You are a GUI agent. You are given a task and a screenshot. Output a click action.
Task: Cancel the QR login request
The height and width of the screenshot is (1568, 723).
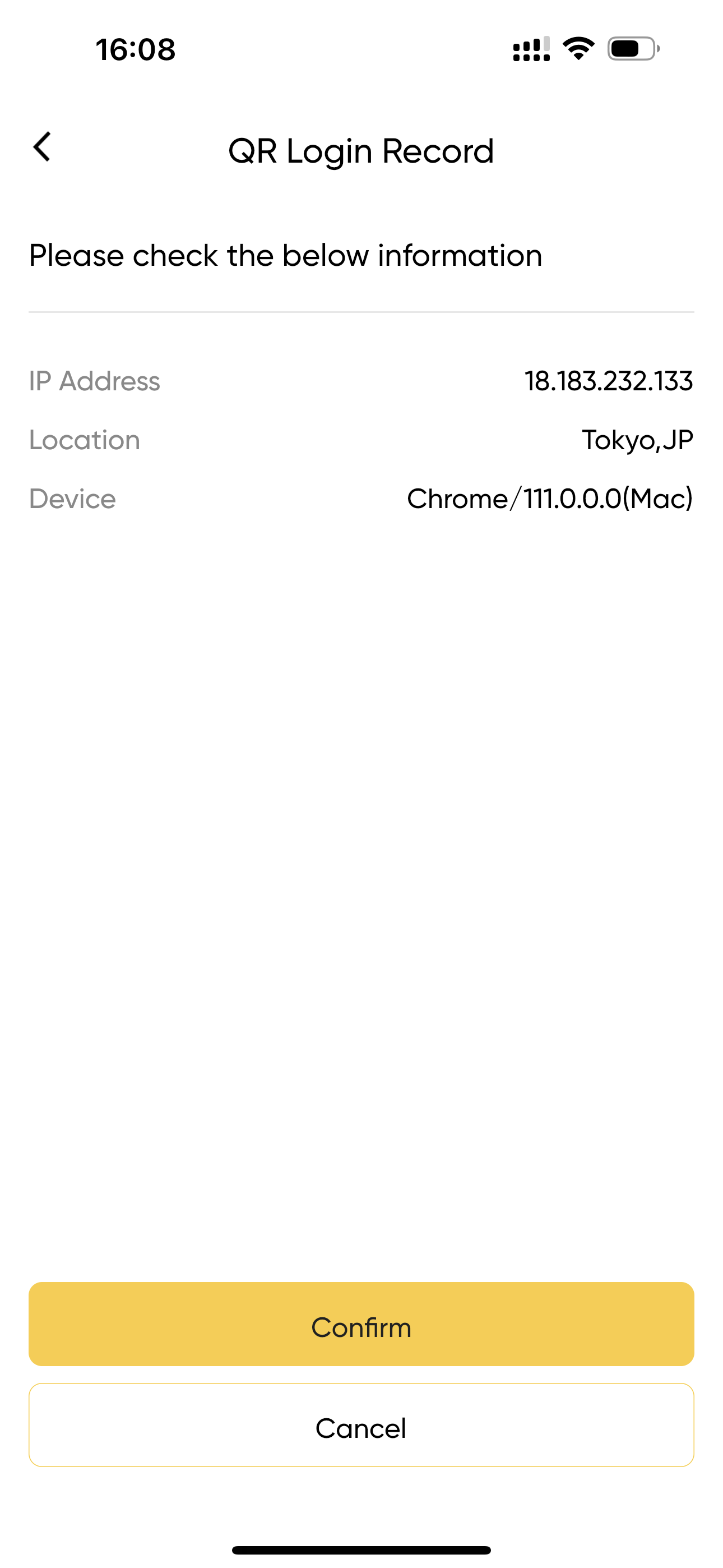(x=361, y=1428)
